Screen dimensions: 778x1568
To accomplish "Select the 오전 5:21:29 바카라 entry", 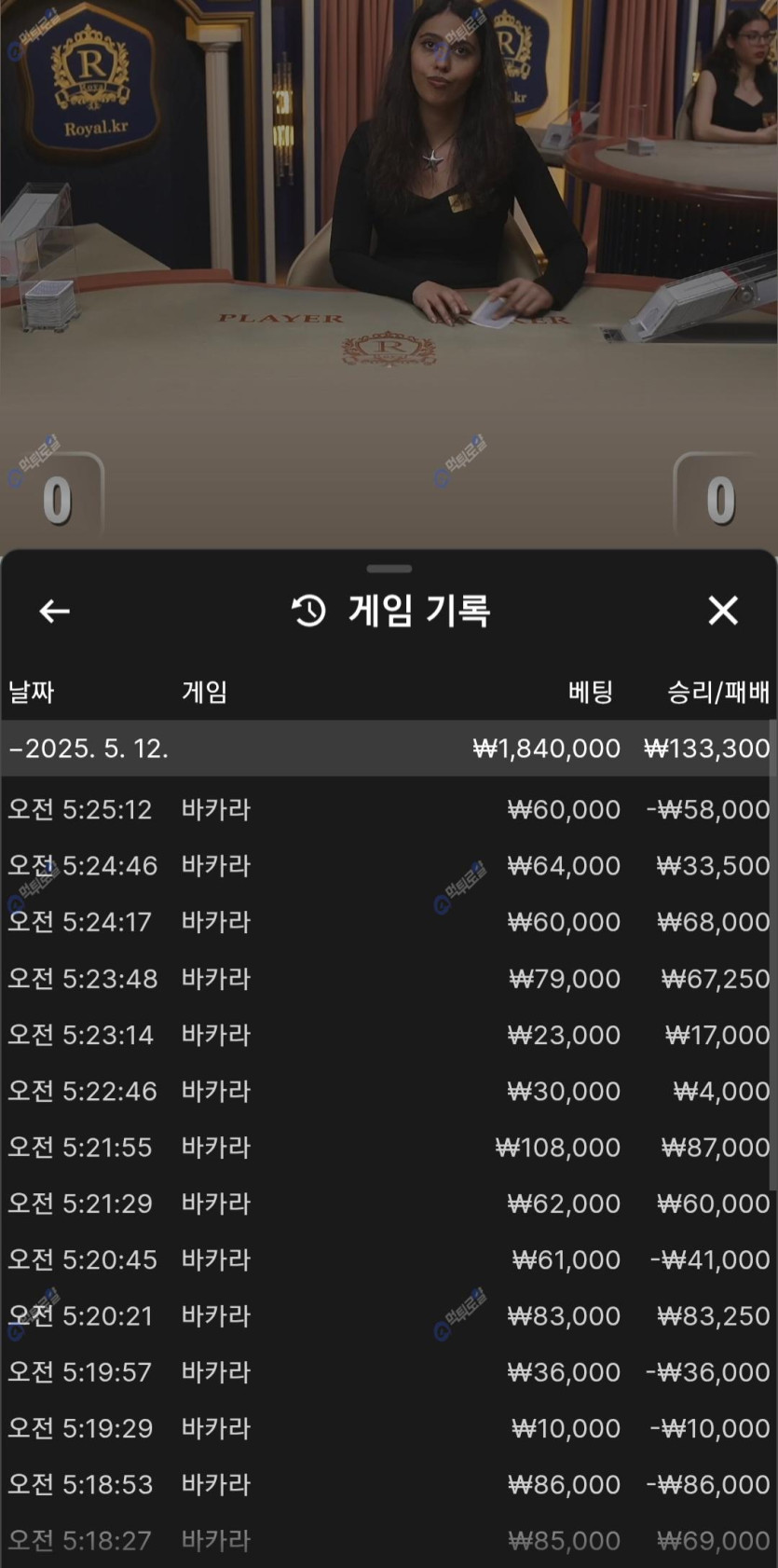I will coord(388,1204).
